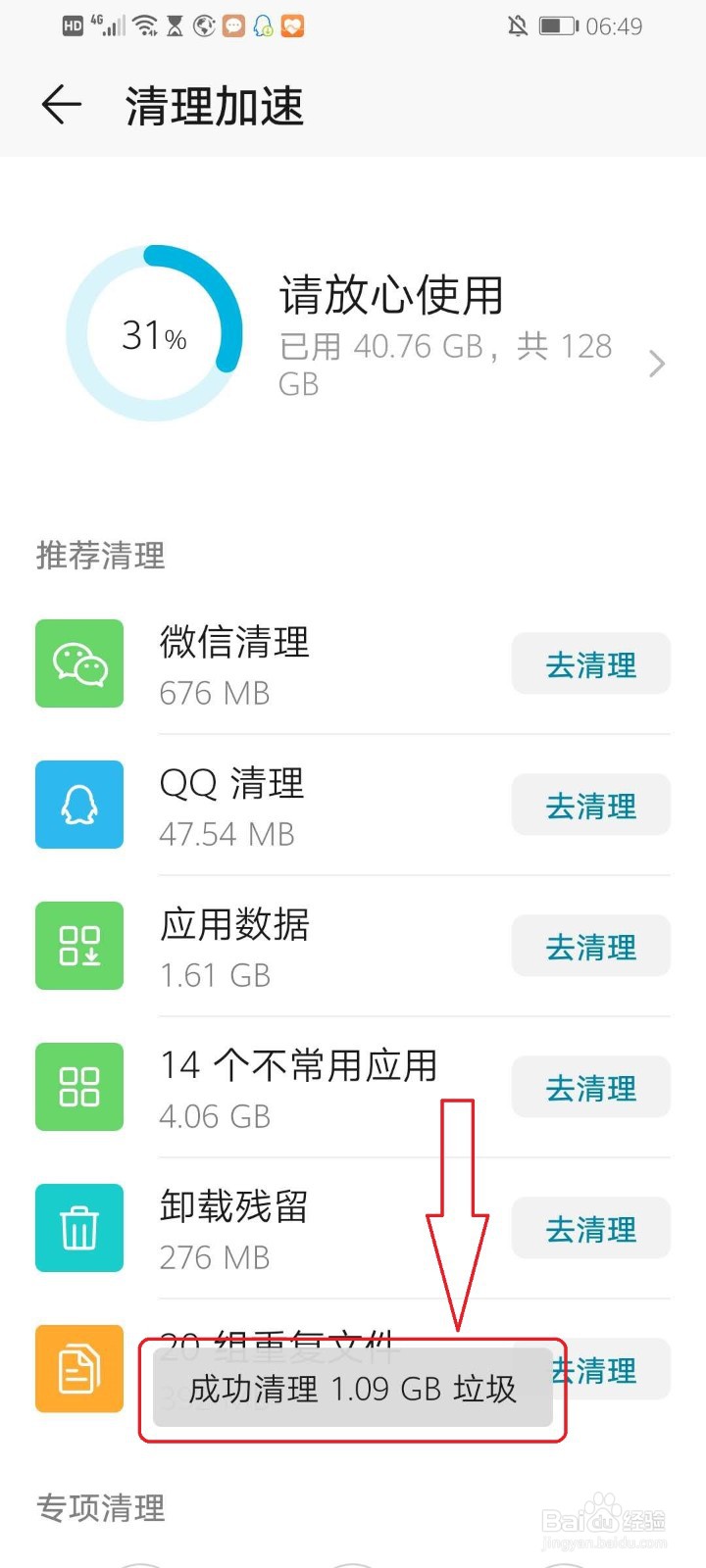Image resolution: width=706 pixels, height=1568 pixels.
Task: Start cleaning 应用数据
Action: 590,948
